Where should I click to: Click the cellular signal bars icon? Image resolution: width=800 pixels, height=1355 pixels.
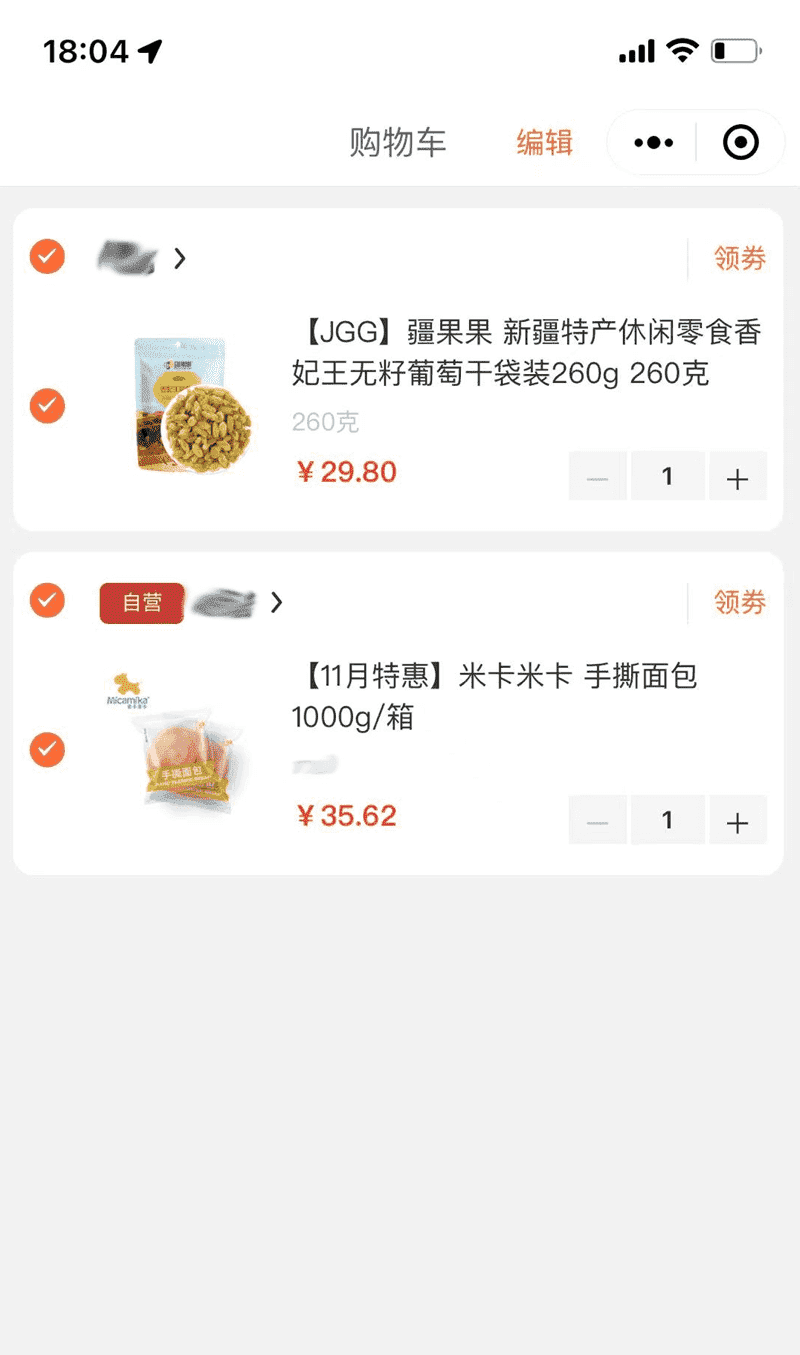pos(634,50)
